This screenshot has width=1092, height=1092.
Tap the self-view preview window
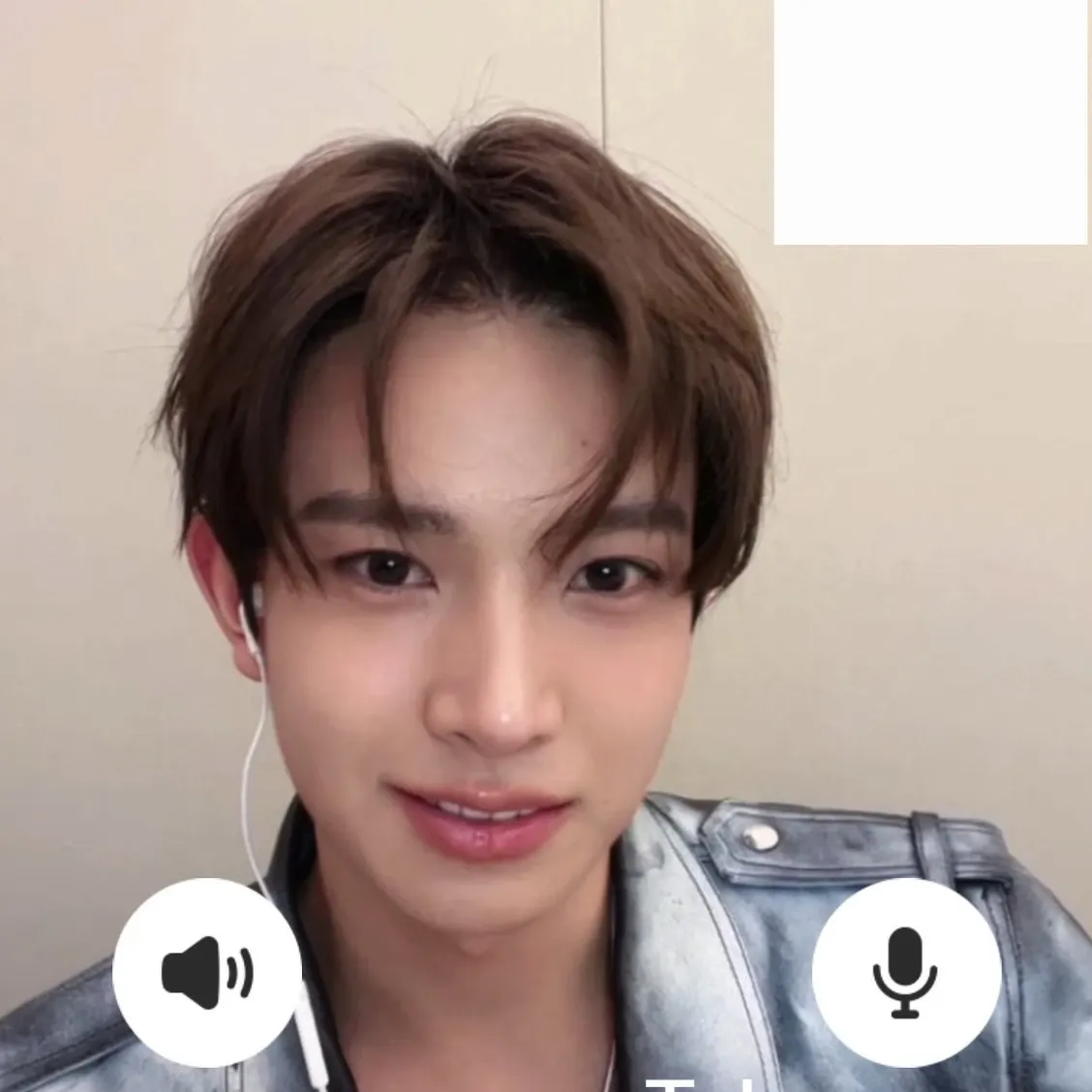coord(930,121)
